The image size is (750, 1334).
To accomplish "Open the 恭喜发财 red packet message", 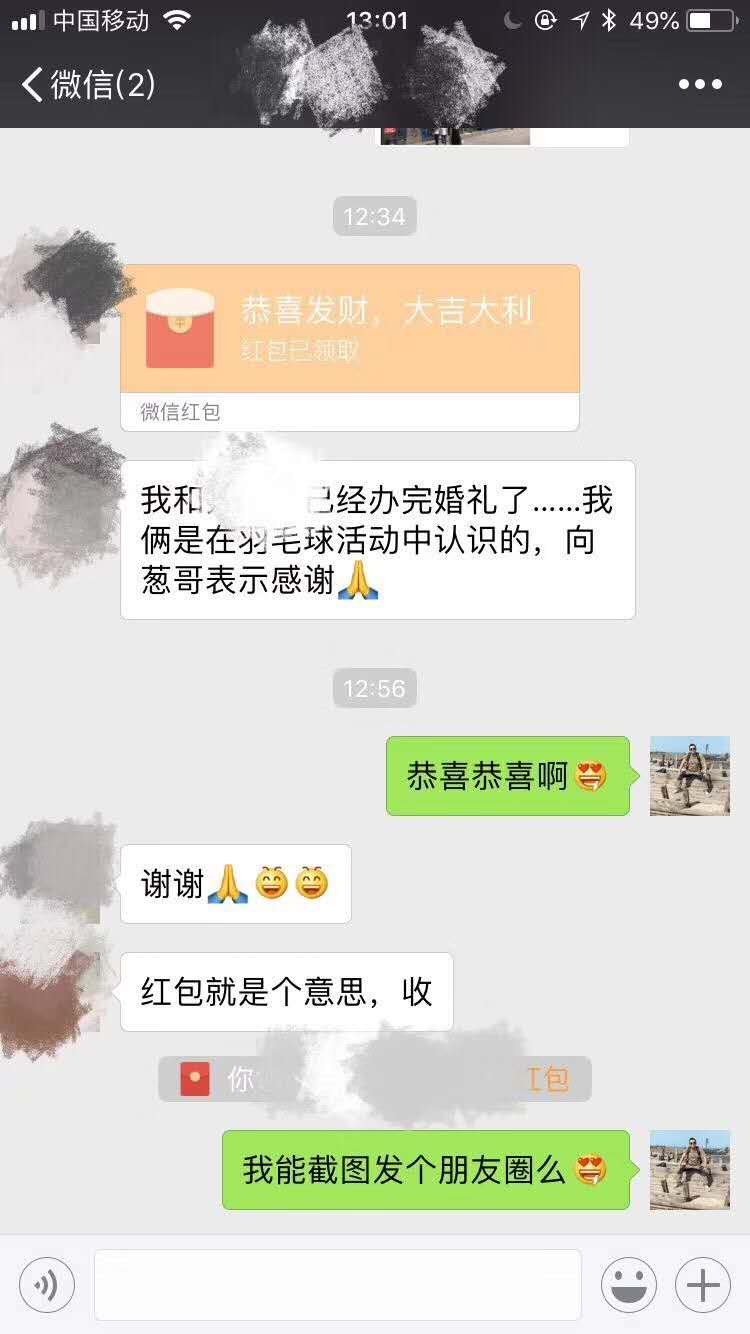I will pos(349,330).
